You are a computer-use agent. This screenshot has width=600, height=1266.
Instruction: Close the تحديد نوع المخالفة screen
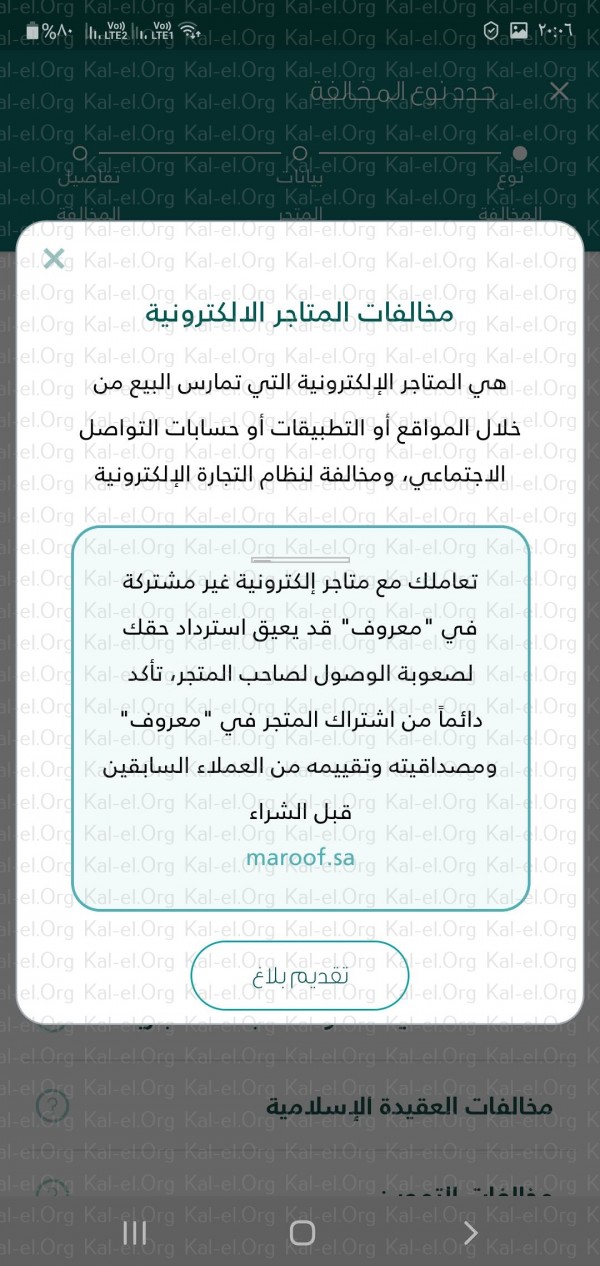tap(560, 92)
